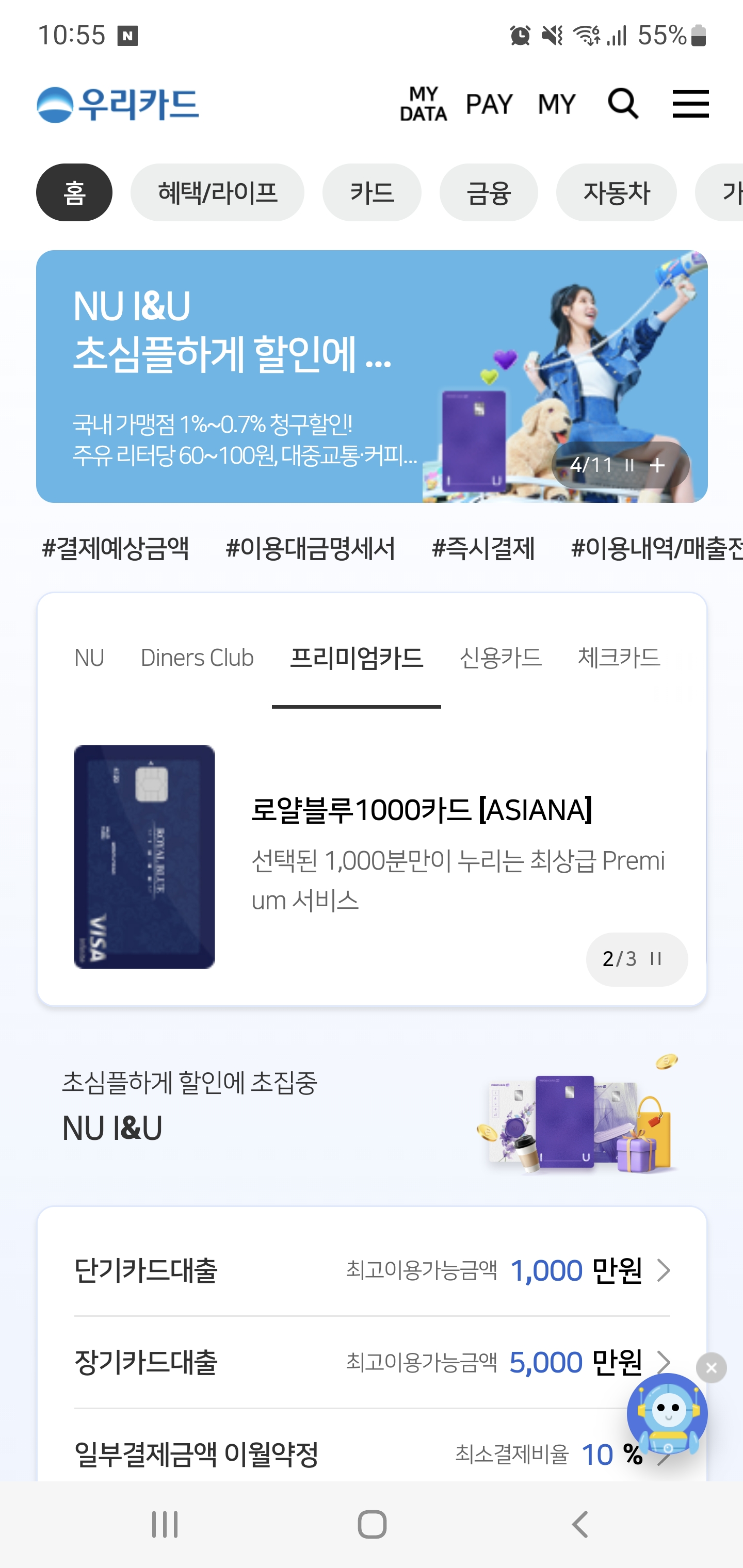
Task: Open the 단기카드대출 row
Action: pyautogui.click(x=372, y=1270)
